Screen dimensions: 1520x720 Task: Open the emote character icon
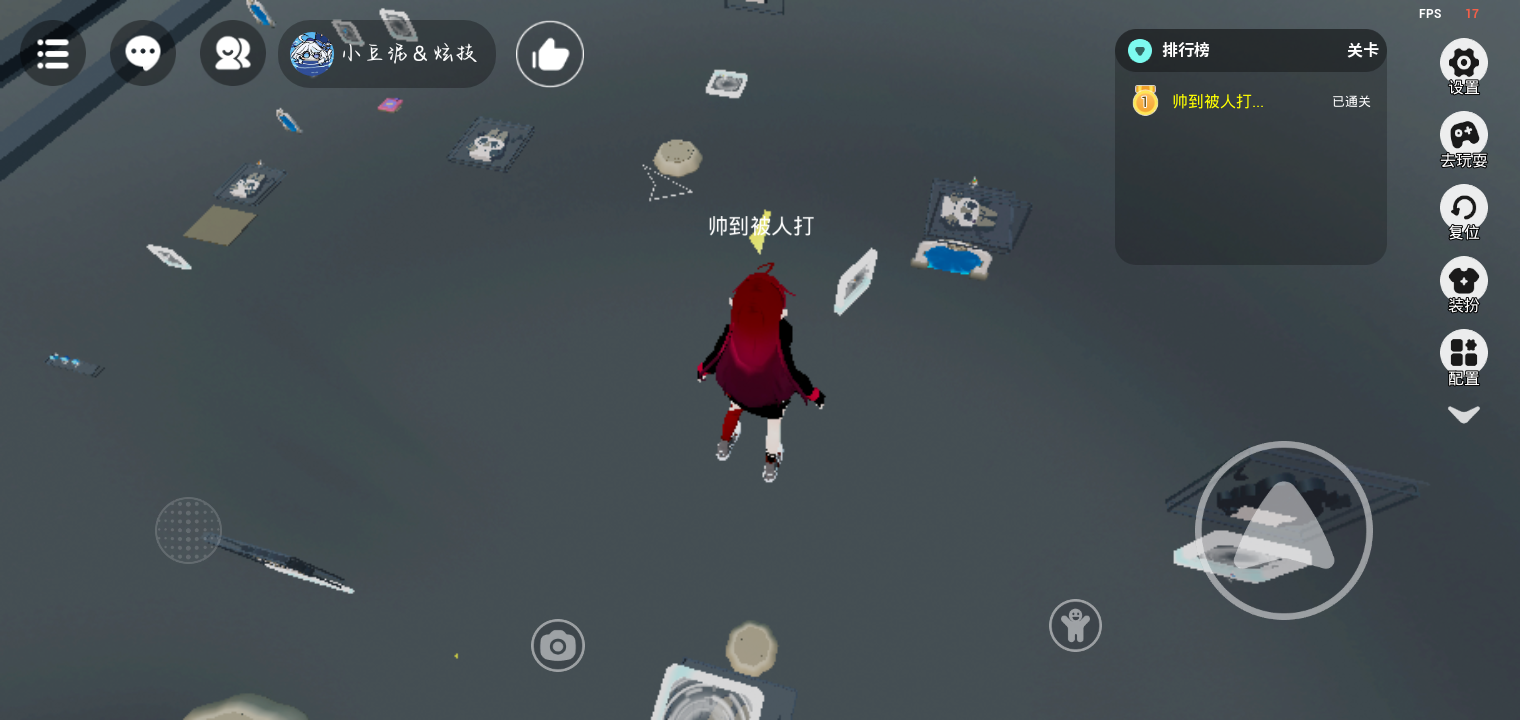click(1075, 626)
